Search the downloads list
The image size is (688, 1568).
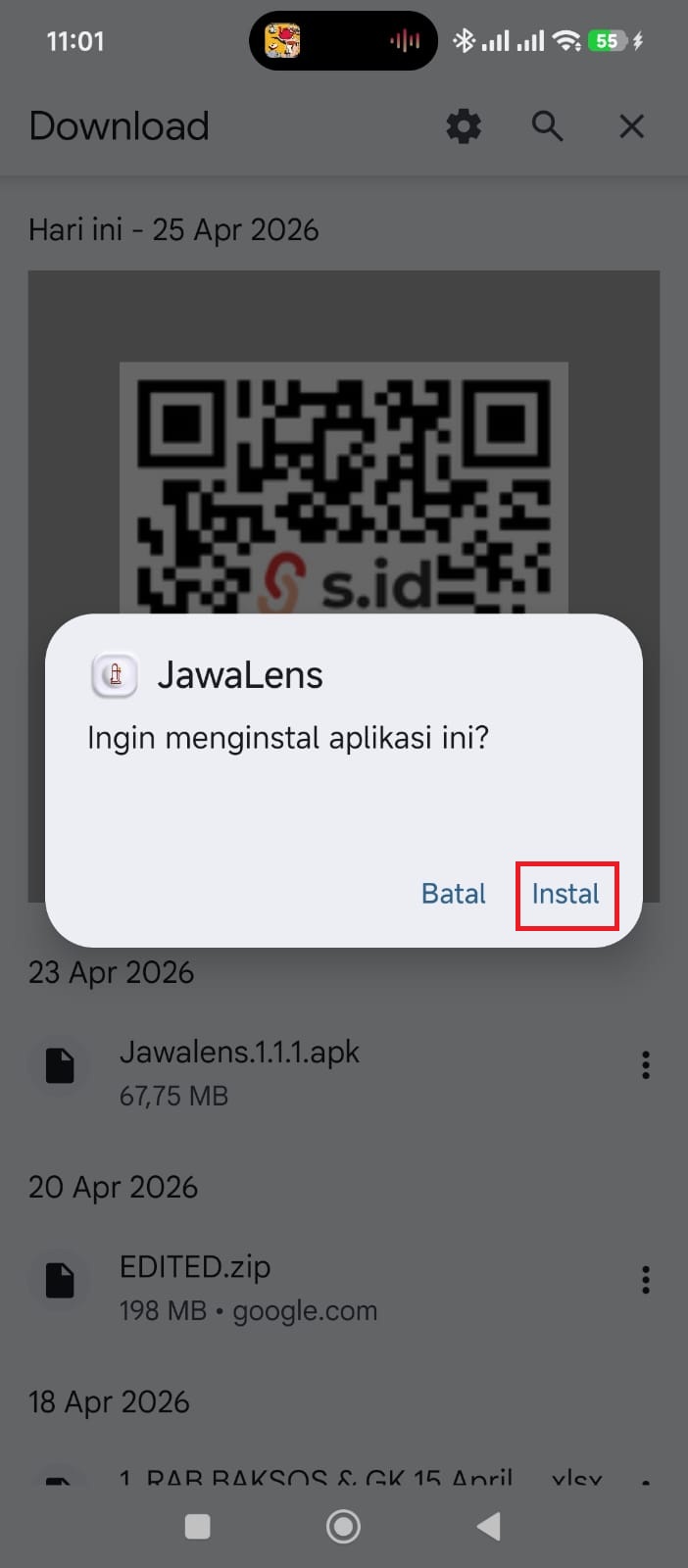coord(547,126)
